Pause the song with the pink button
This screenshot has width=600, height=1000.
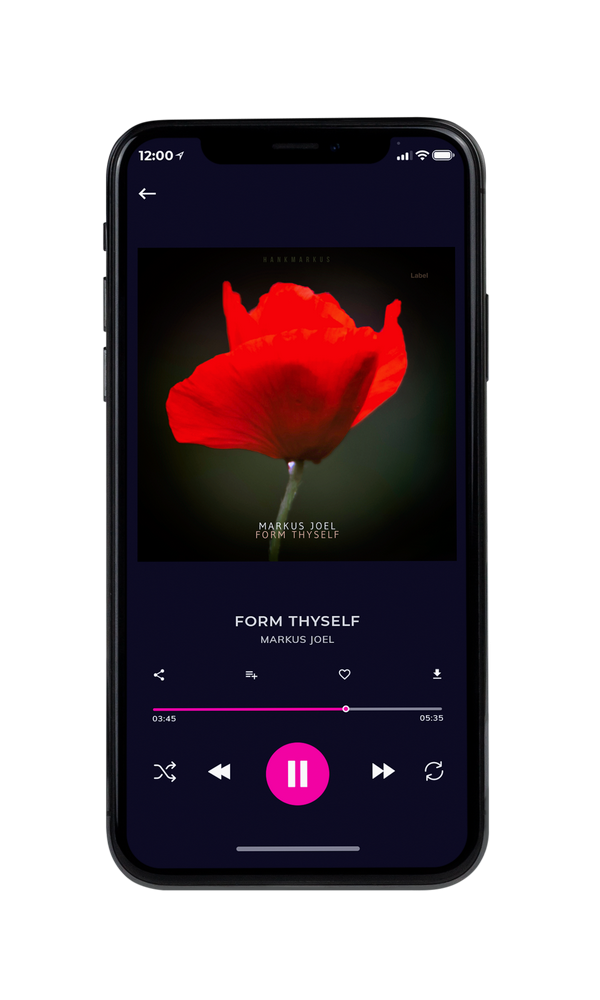pos(297,774)
